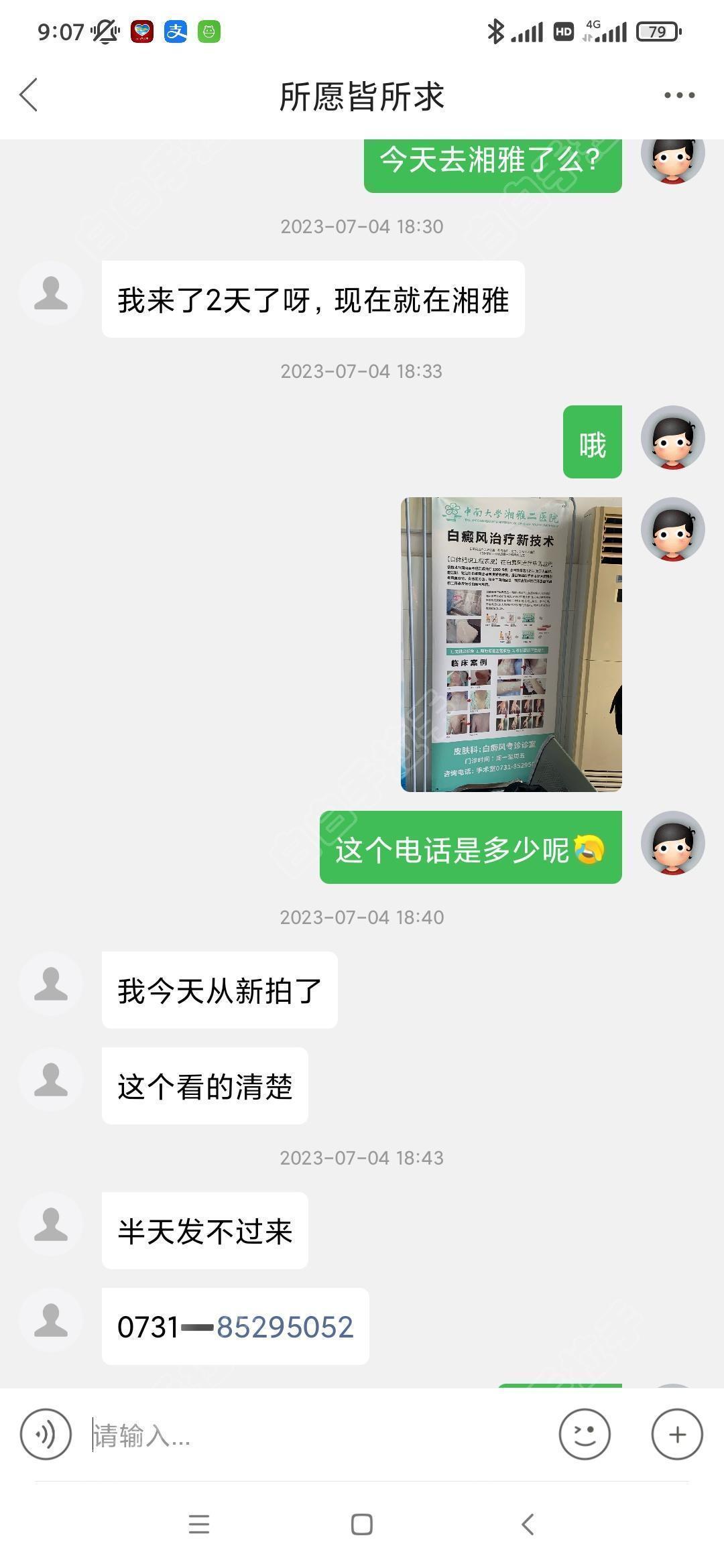View profile of sender of 我来了2天了呀
The width and height of the screenshot is (724, 1568).
tap(51, 293)
